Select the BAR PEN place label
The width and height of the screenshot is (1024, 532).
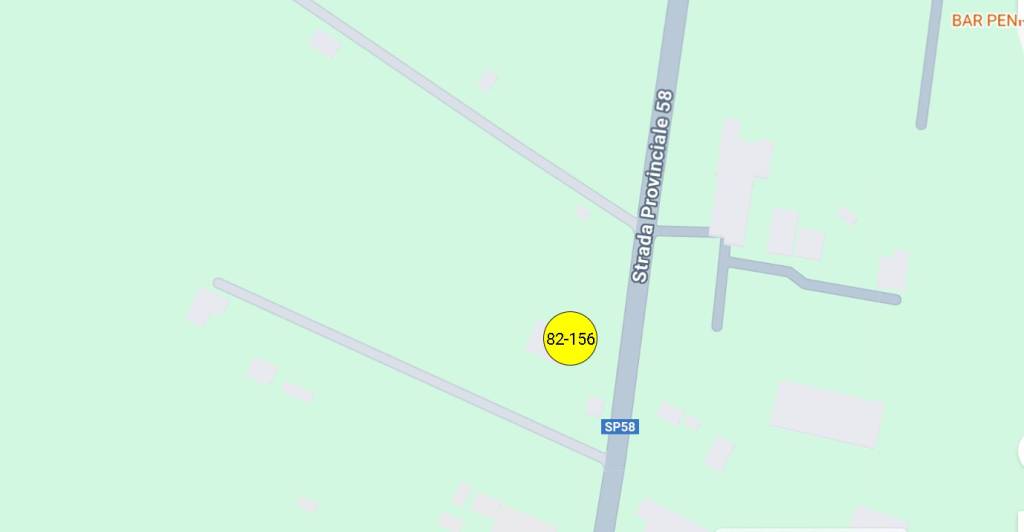(x=985, y=20)
